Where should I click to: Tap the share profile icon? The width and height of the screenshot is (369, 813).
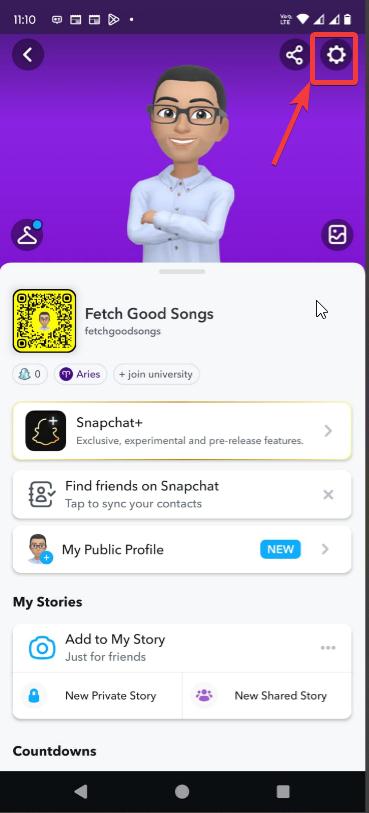(294, 54)
